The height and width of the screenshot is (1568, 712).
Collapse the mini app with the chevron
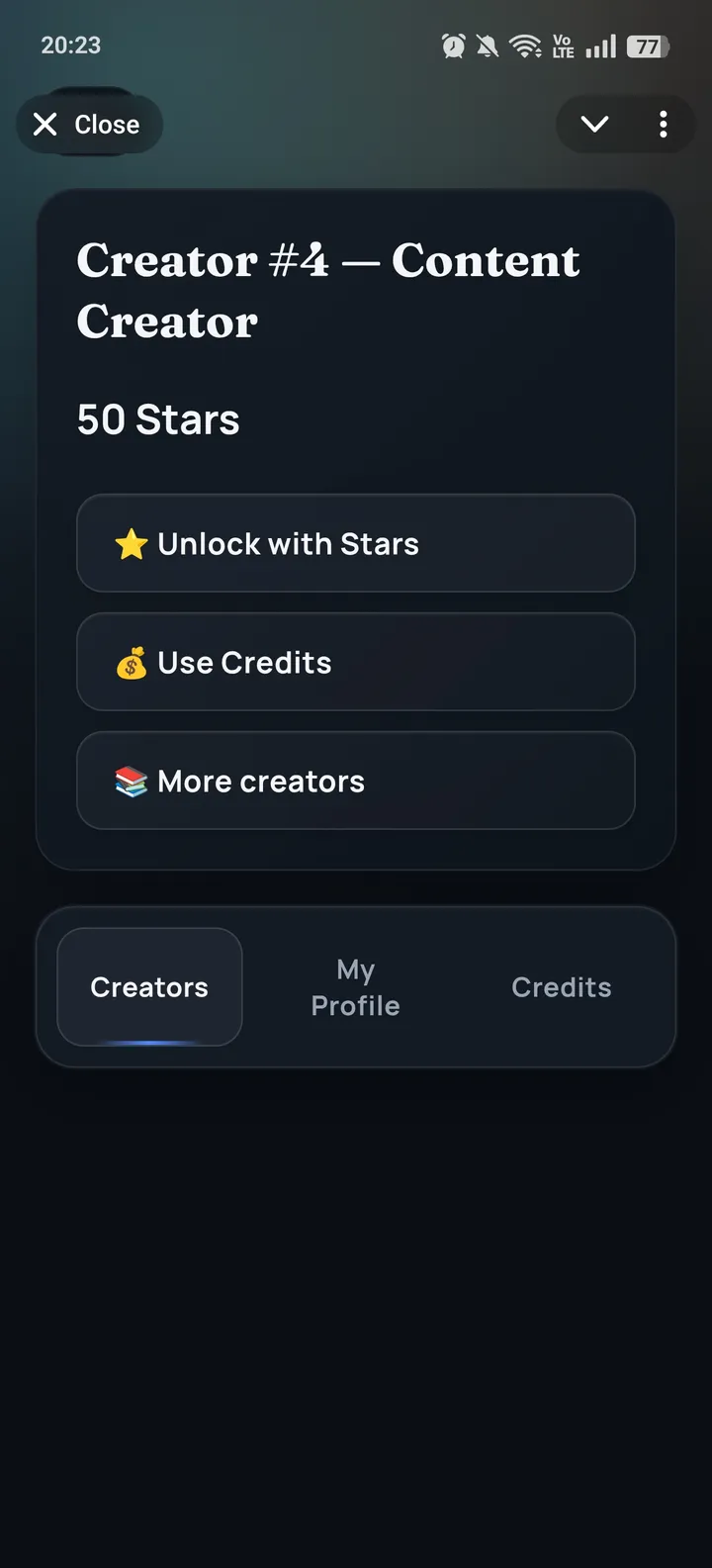point(594,124)
